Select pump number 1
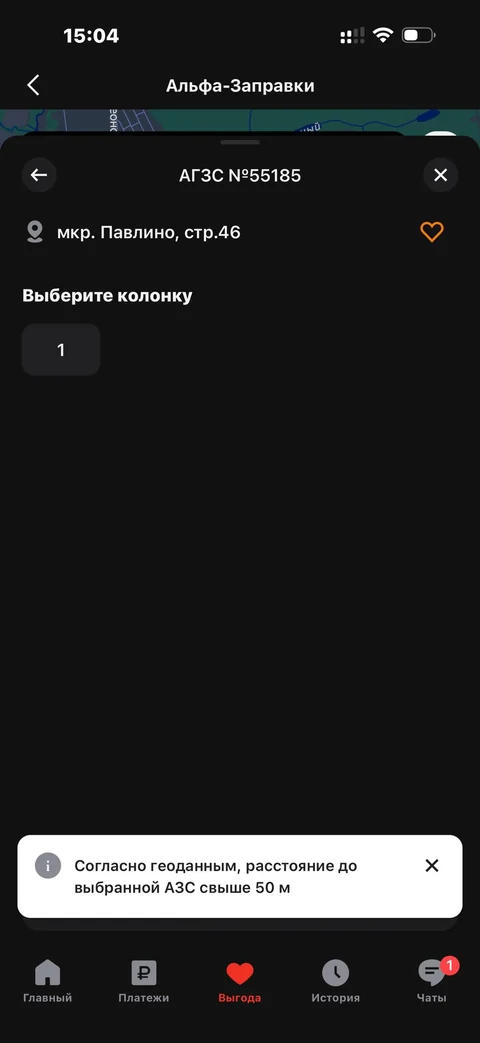The image size is (480, 1043). [61, 350]
